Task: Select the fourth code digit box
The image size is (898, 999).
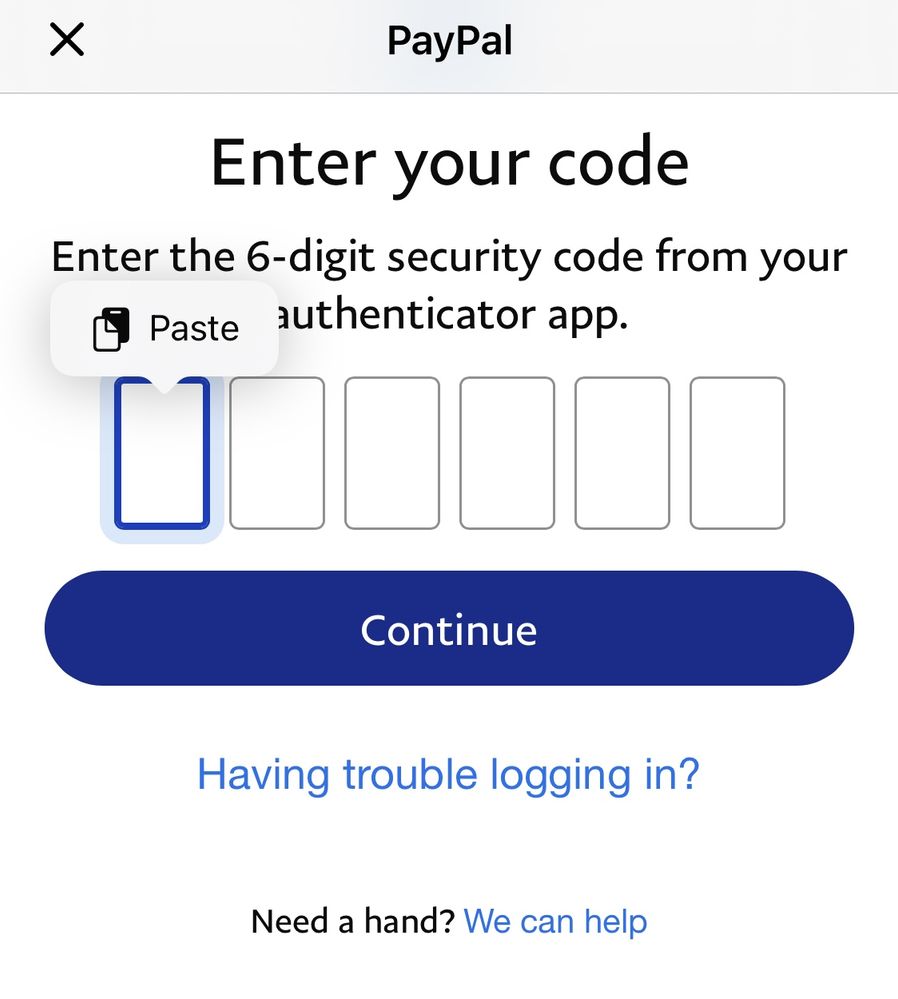Action: [x=507, y=453]
